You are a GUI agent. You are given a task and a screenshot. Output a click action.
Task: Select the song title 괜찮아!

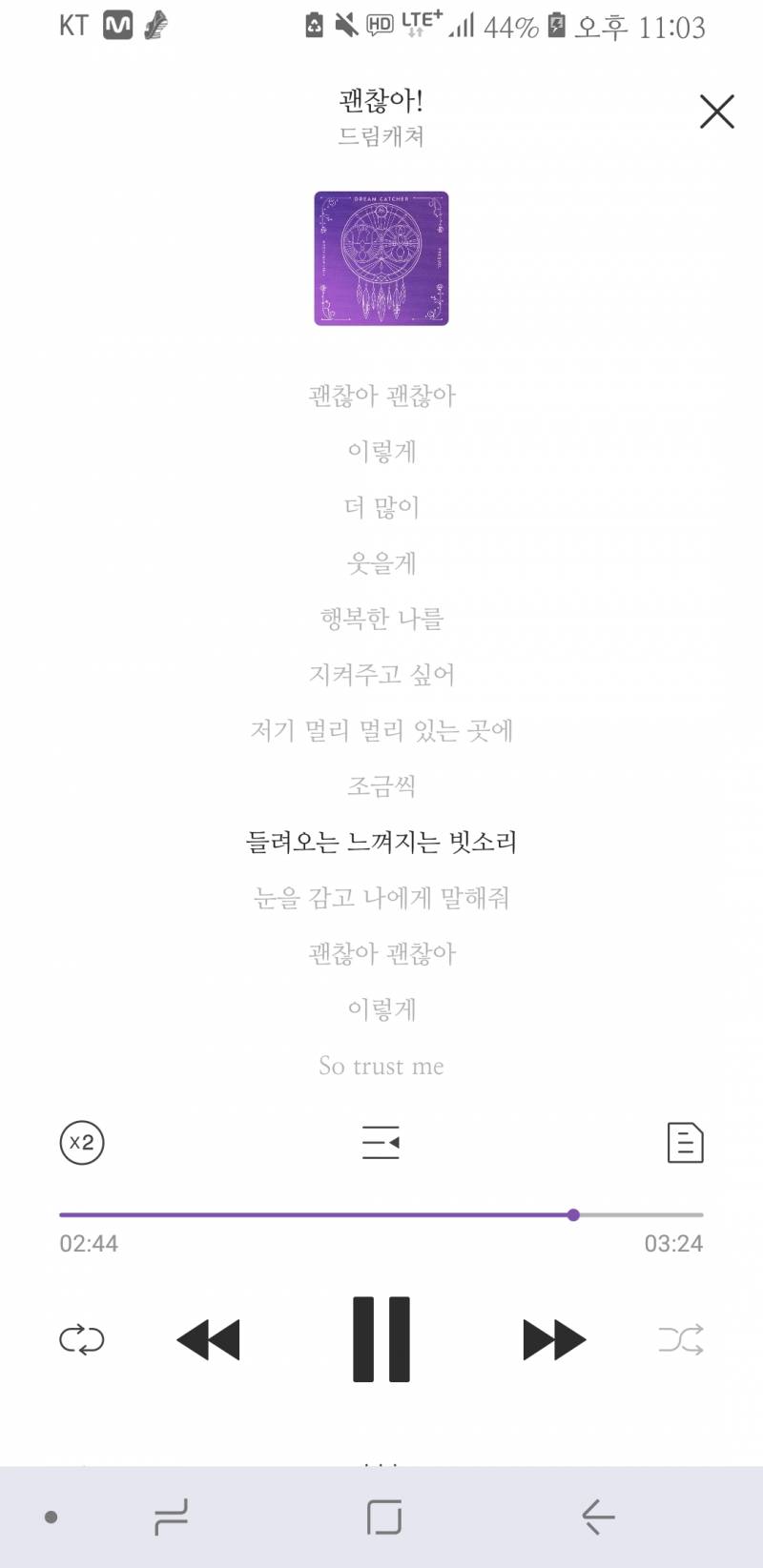pyautogui.click(x=381, y=100)
